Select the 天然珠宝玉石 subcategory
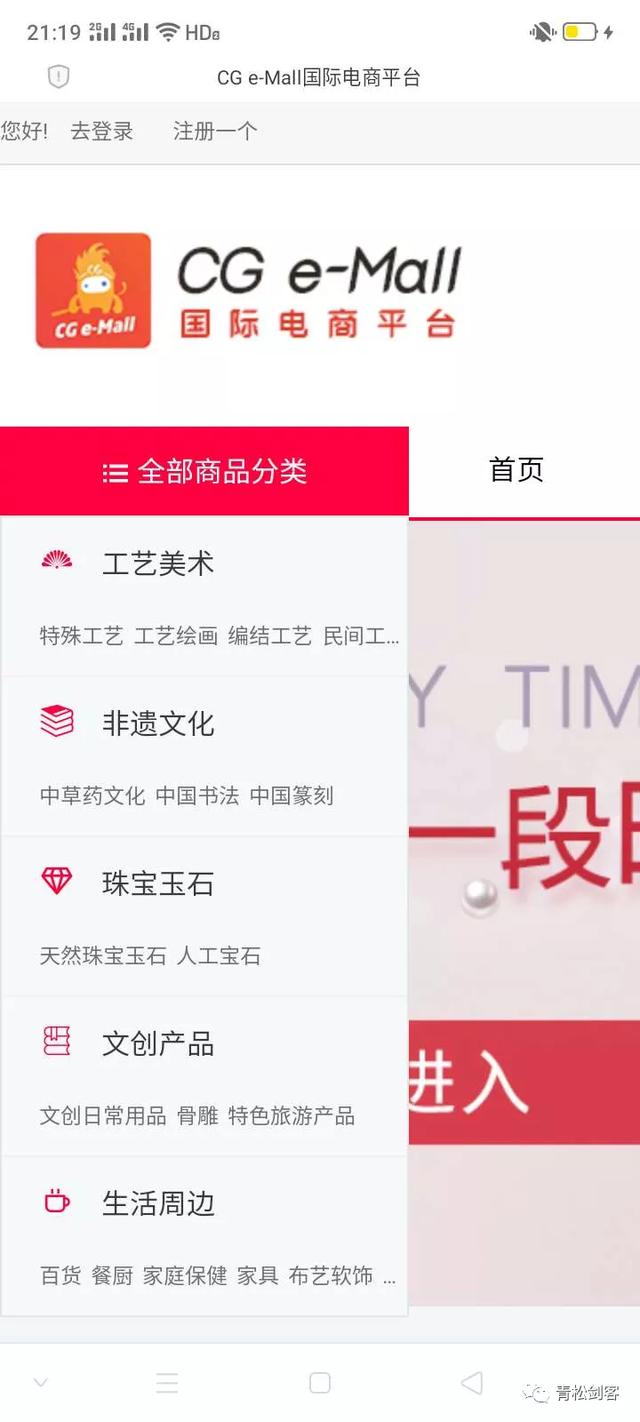 103,956
